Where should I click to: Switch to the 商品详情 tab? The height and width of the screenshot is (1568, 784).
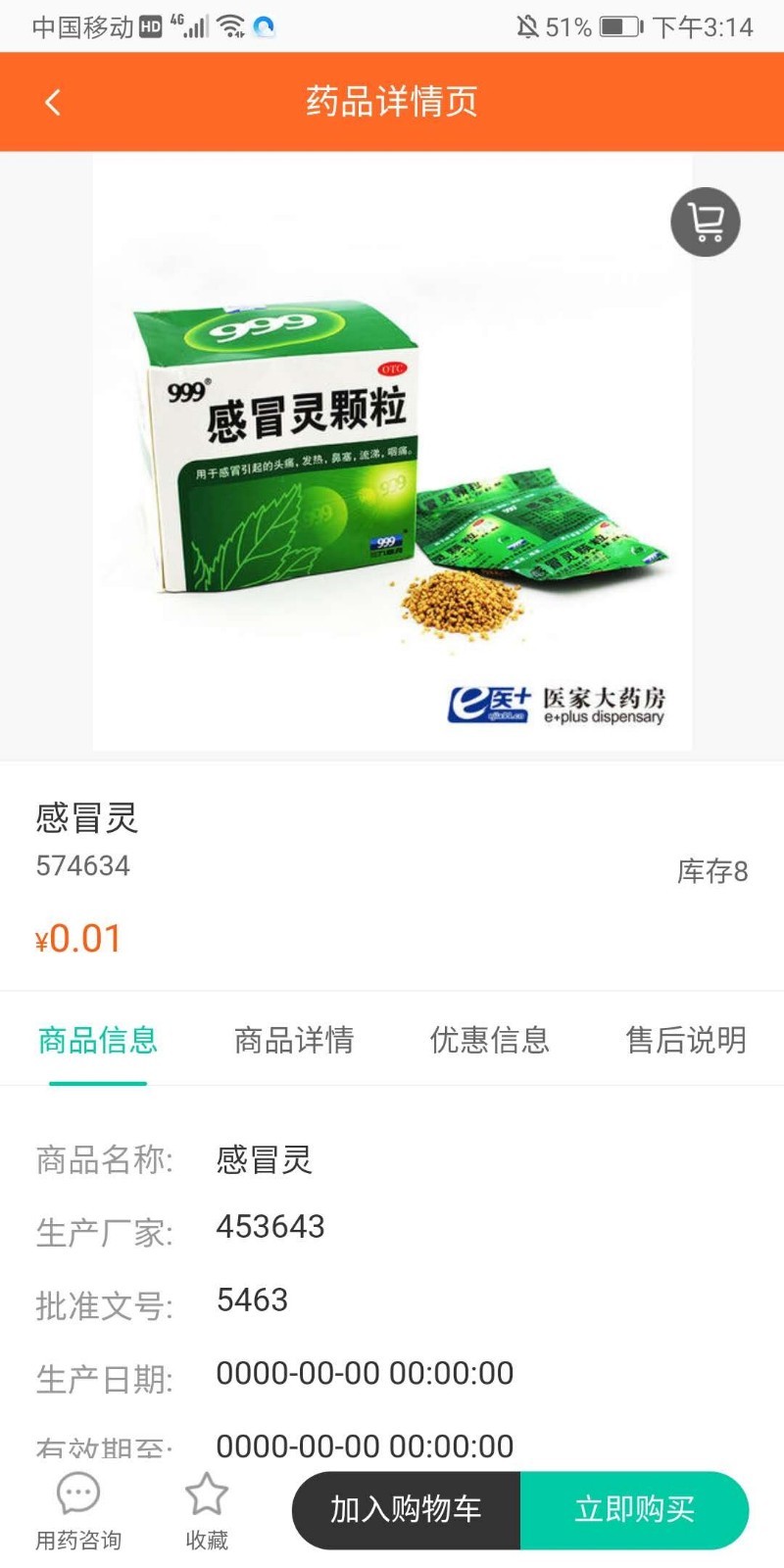click(x=294, y=1040)
